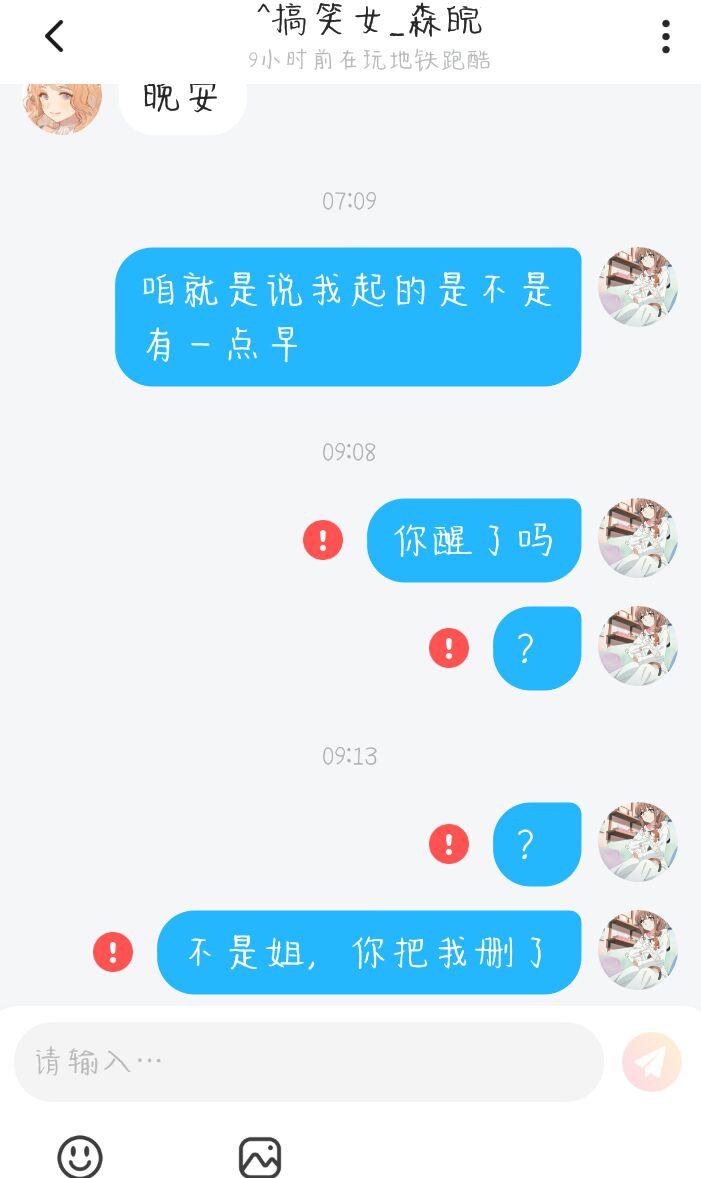The image size is (701, 1178).
Task: Open my avatar beside 咱就是说 message
Action: pos(638,286)
